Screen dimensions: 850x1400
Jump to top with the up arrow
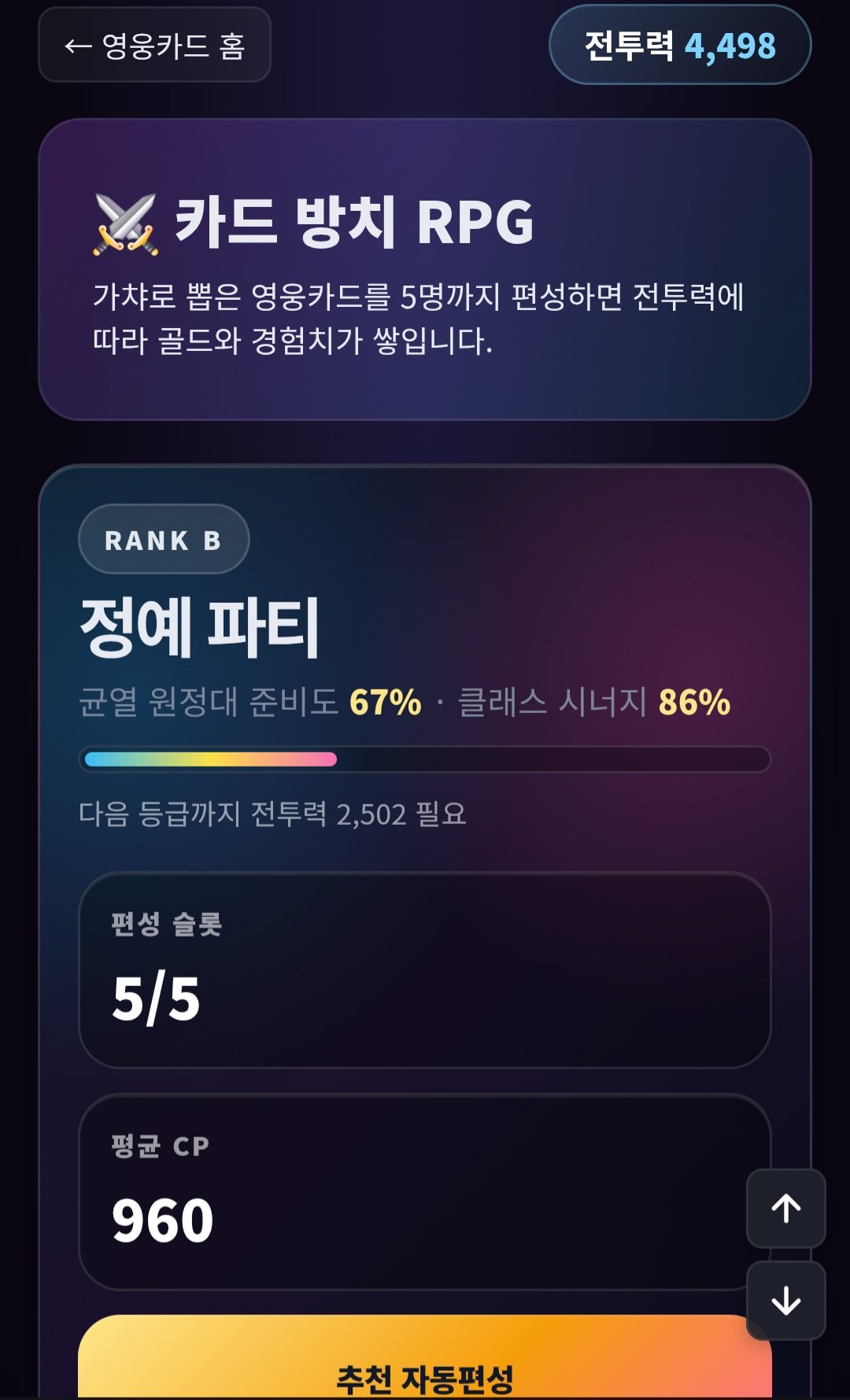point(785,1208)
